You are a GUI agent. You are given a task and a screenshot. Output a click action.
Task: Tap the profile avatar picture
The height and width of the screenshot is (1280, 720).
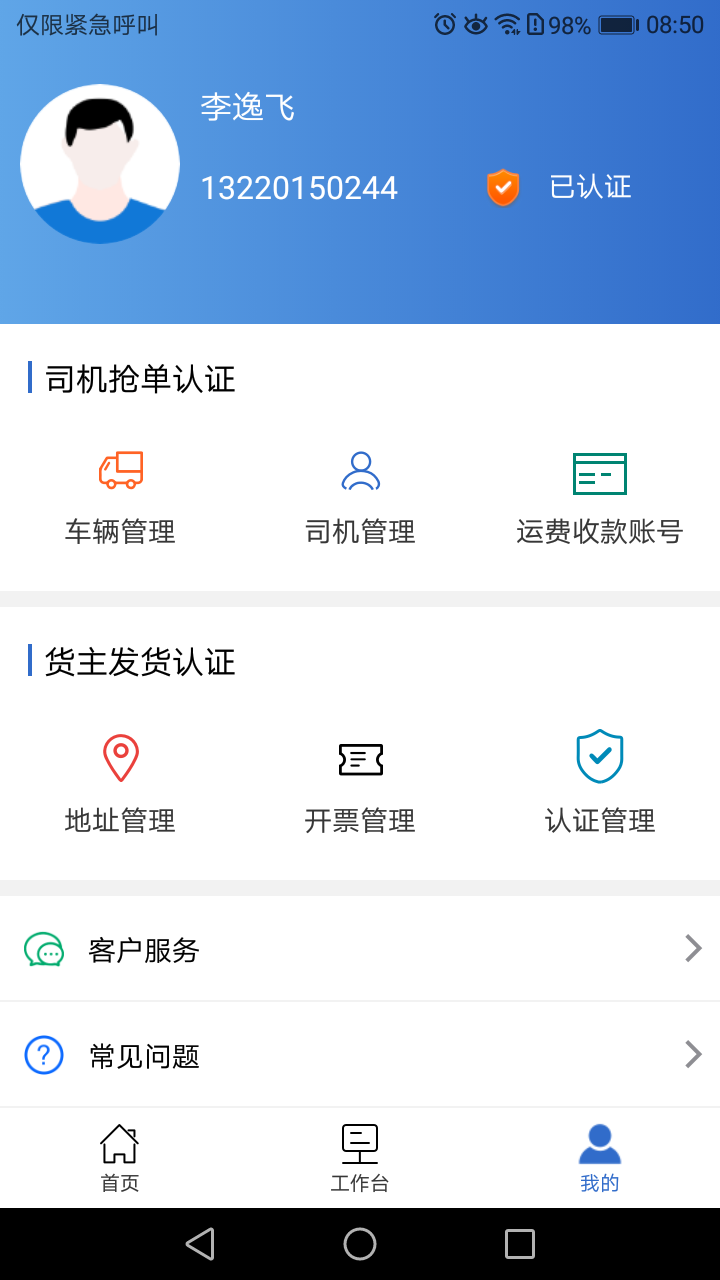(100, 164)
